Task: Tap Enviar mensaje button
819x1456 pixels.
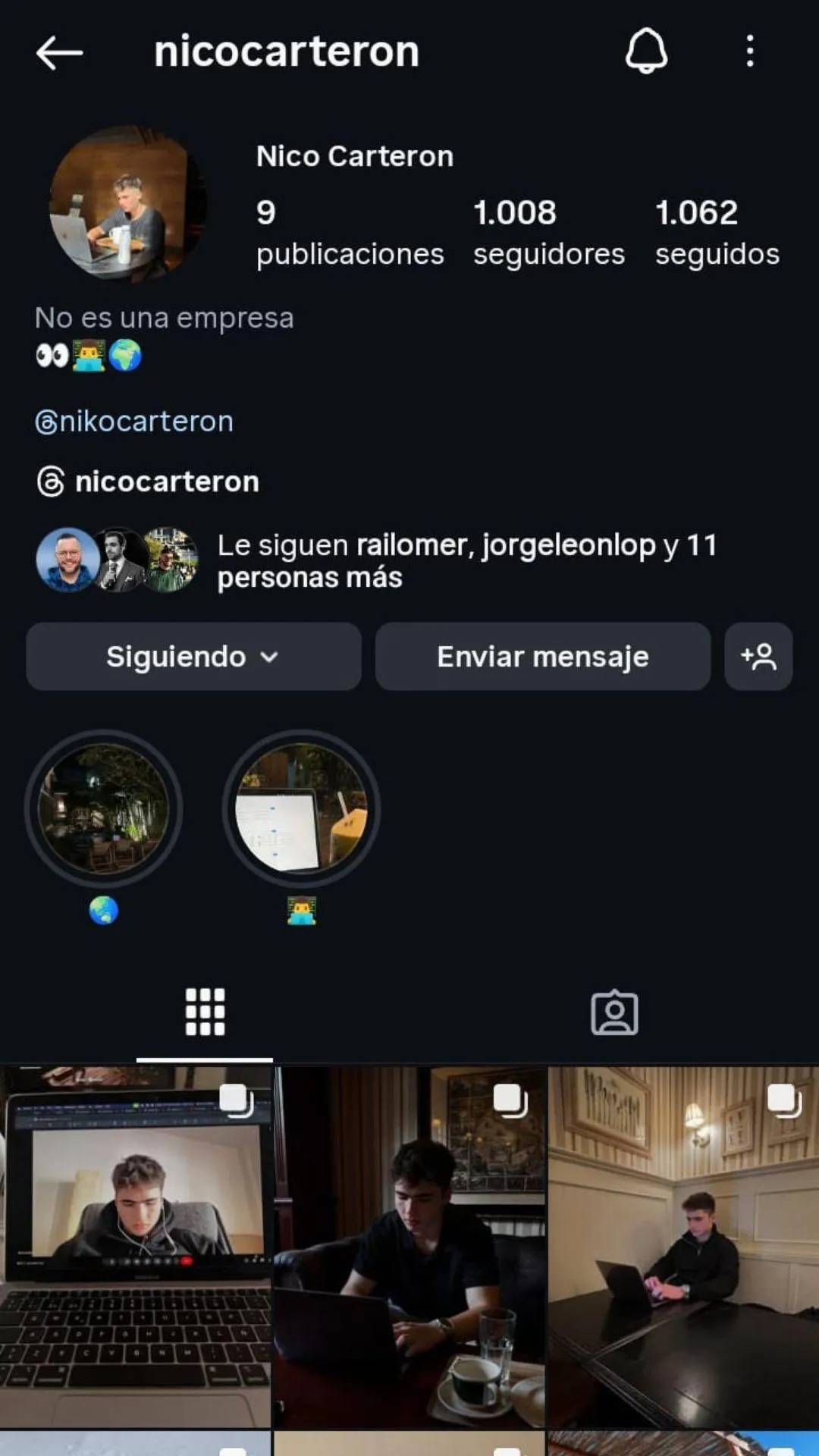Action: point(543,657)
